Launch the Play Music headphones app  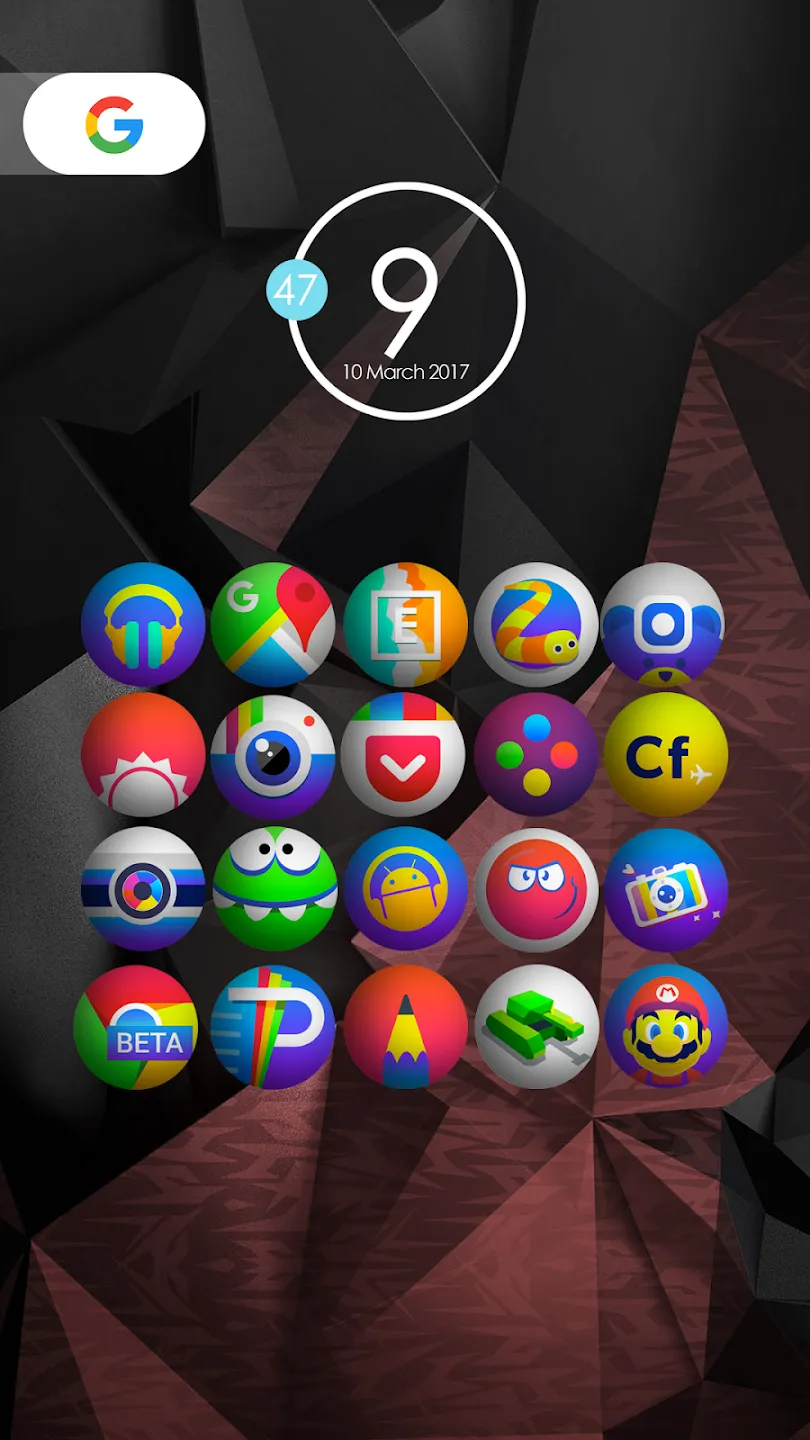[x=143, y=624]
